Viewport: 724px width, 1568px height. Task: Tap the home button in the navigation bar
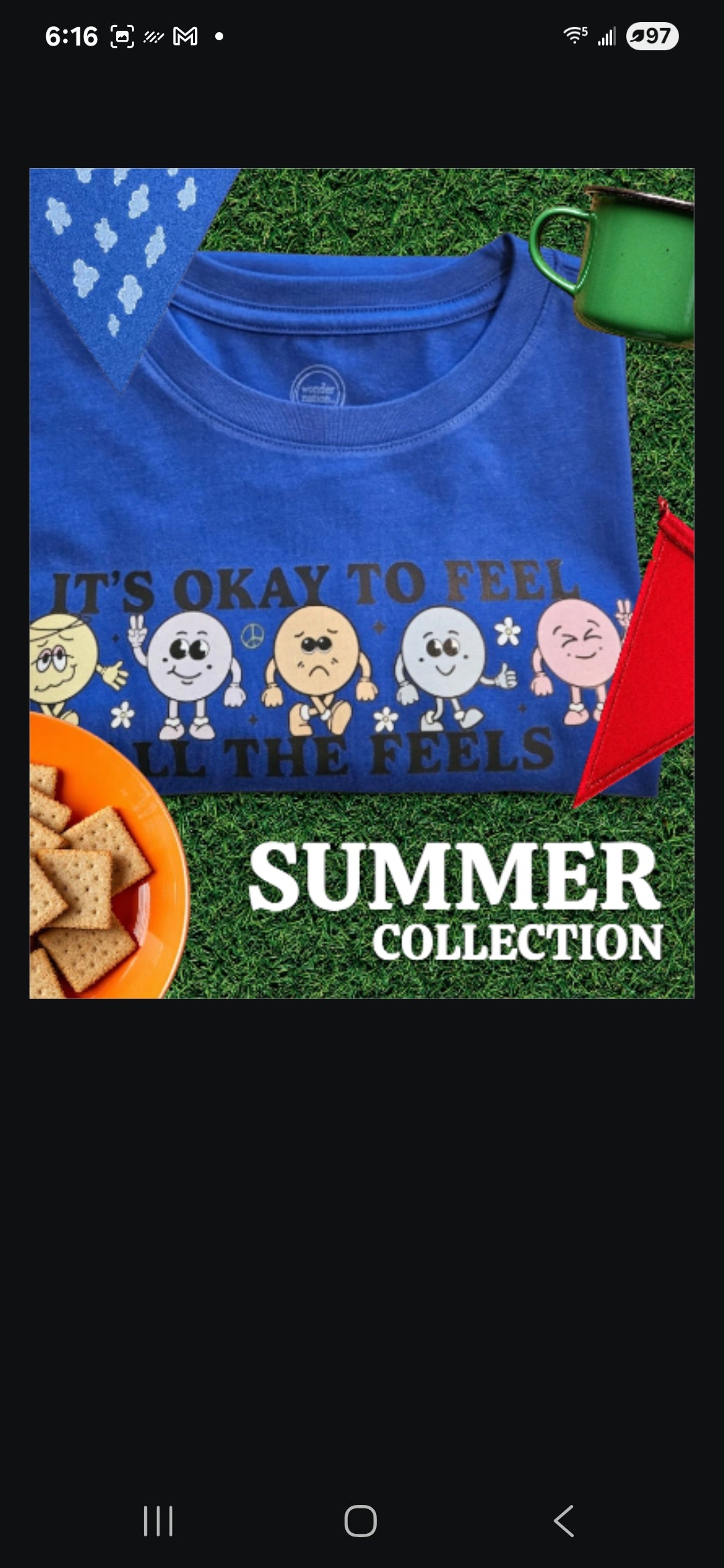pyautogui.click(x=361, y=1520)
